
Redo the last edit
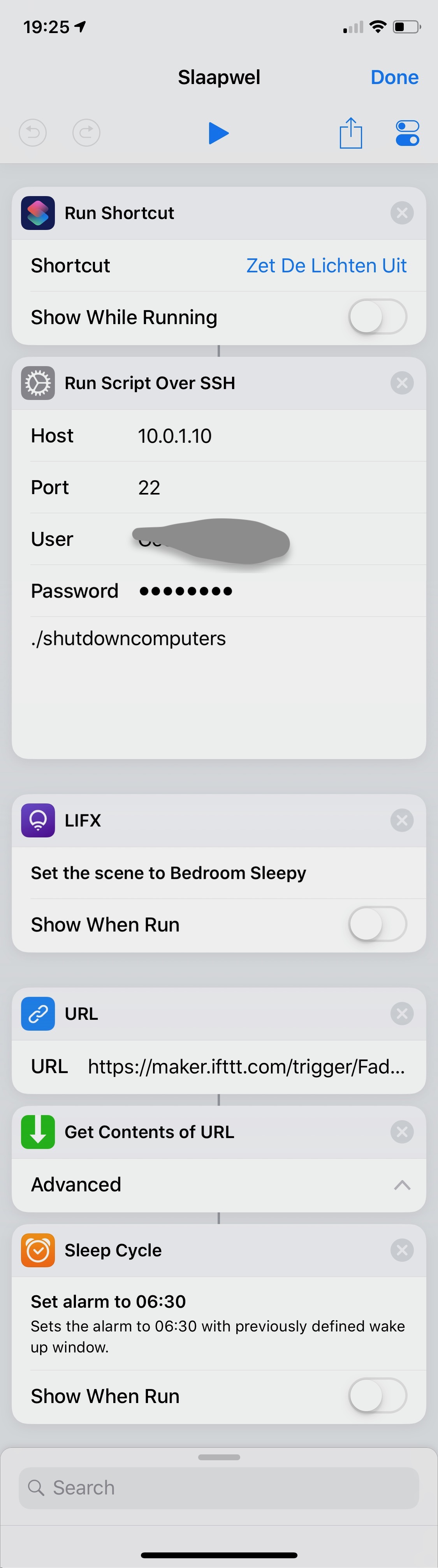pos(86,133)
